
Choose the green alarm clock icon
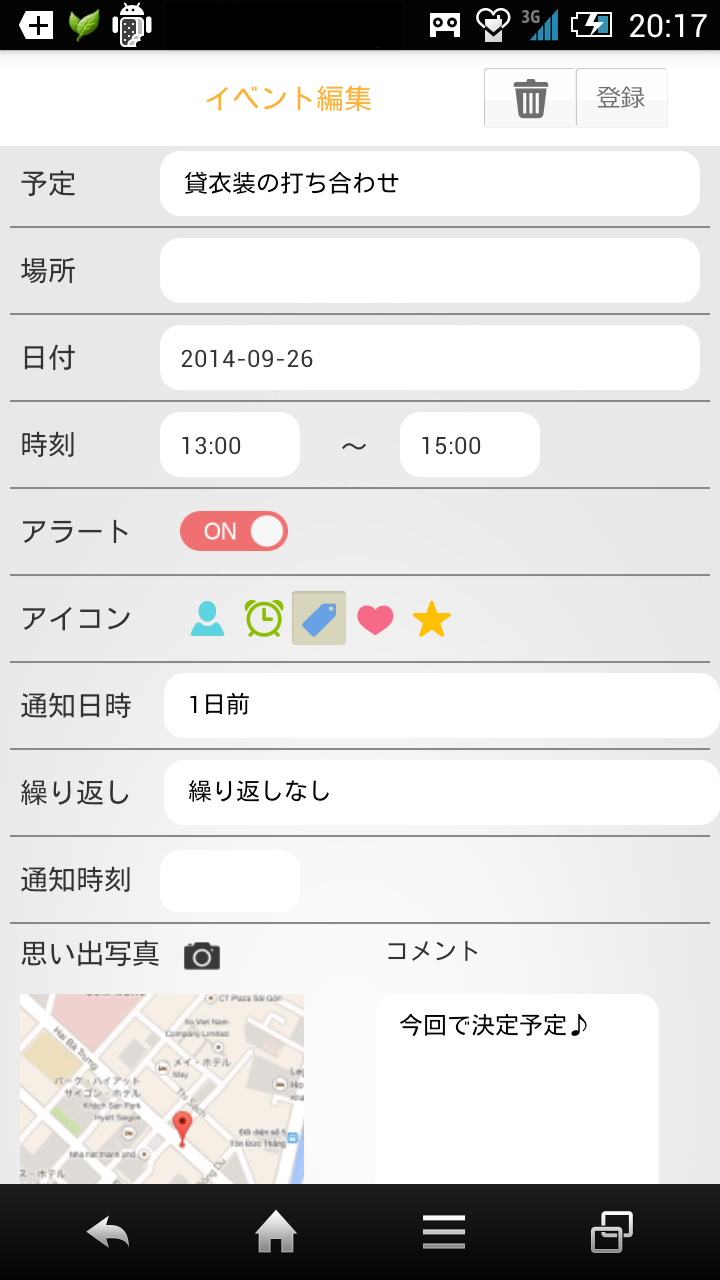coord(264,619)
